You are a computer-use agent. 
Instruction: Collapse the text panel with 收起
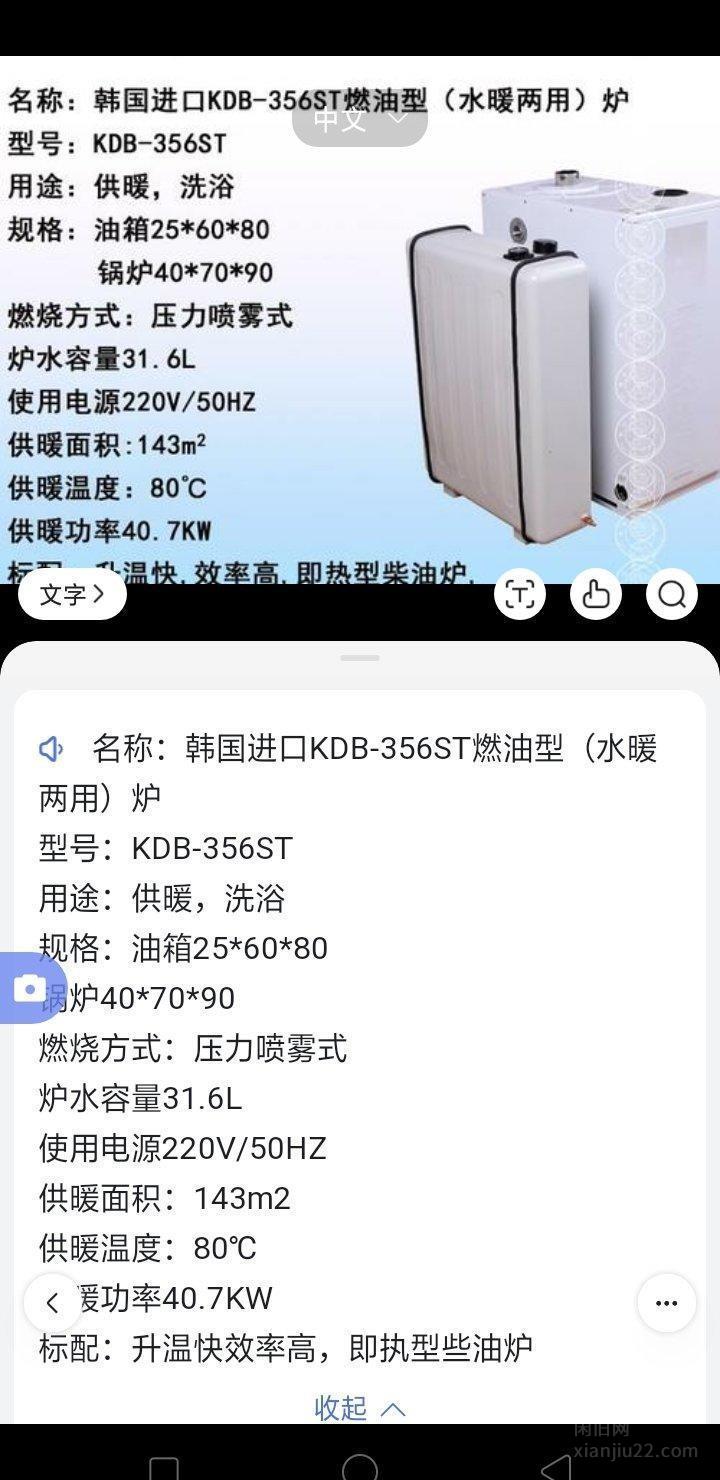click(x=360, y=1408)
